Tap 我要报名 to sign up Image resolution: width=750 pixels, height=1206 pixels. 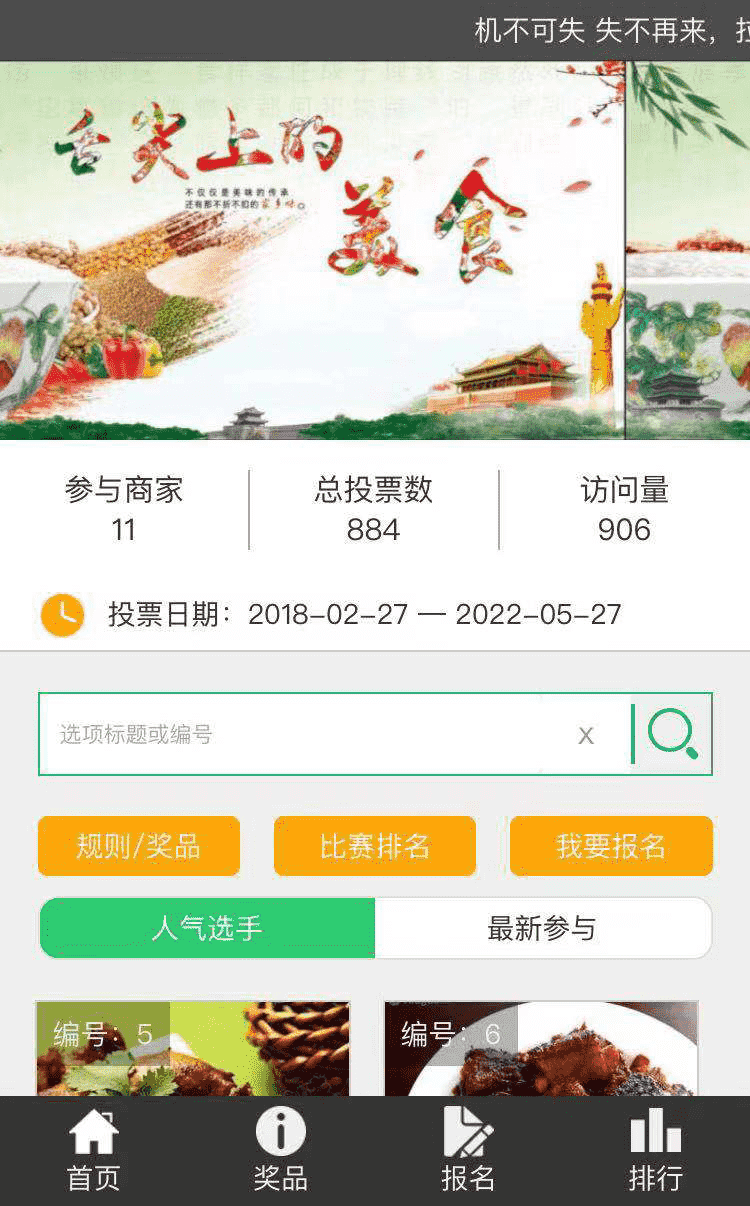[x=611, y=846]
